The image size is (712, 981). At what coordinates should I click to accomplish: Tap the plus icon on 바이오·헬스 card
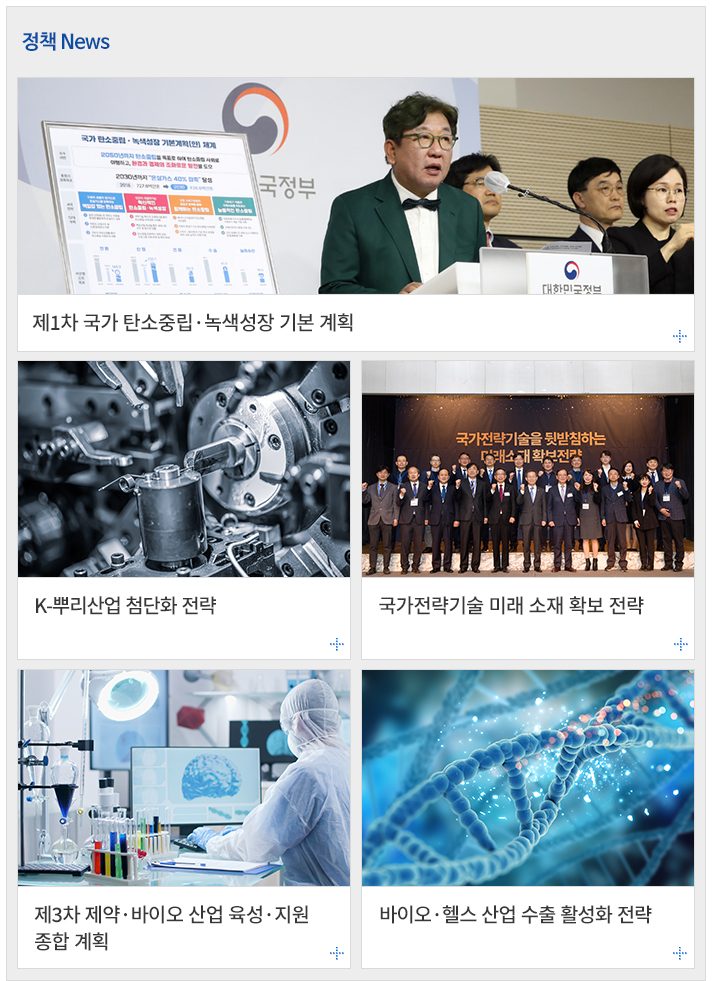680,953
